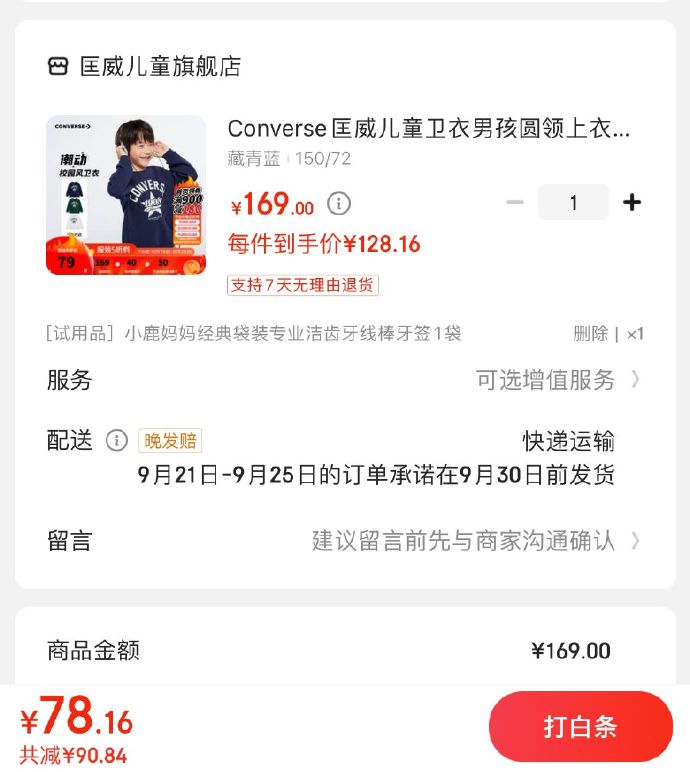Open the Converse sweatshirt product image
The height and width of the screenshot is (772, 690).
126,195
